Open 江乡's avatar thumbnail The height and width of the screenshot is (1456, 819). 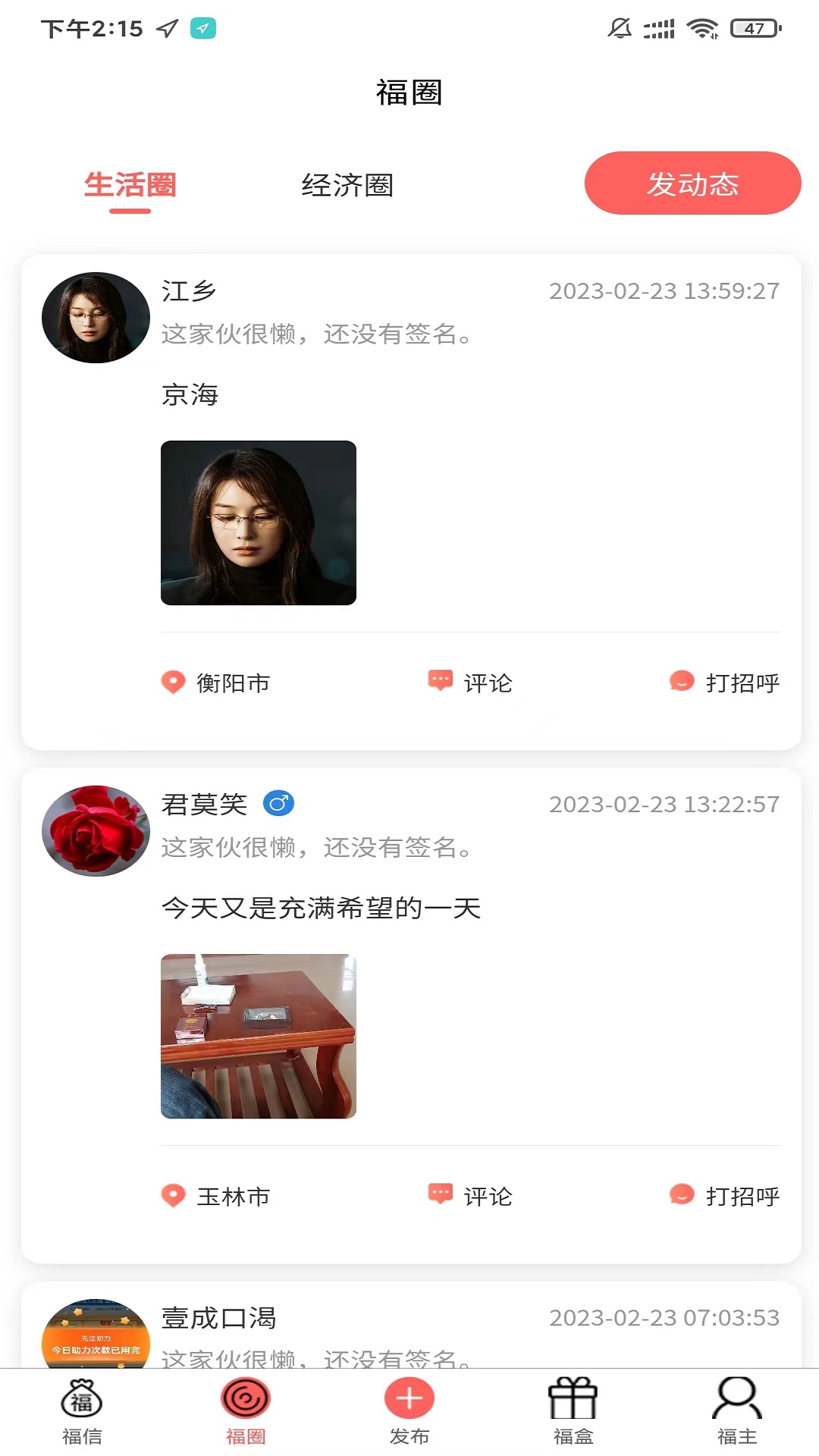point(95,317)
